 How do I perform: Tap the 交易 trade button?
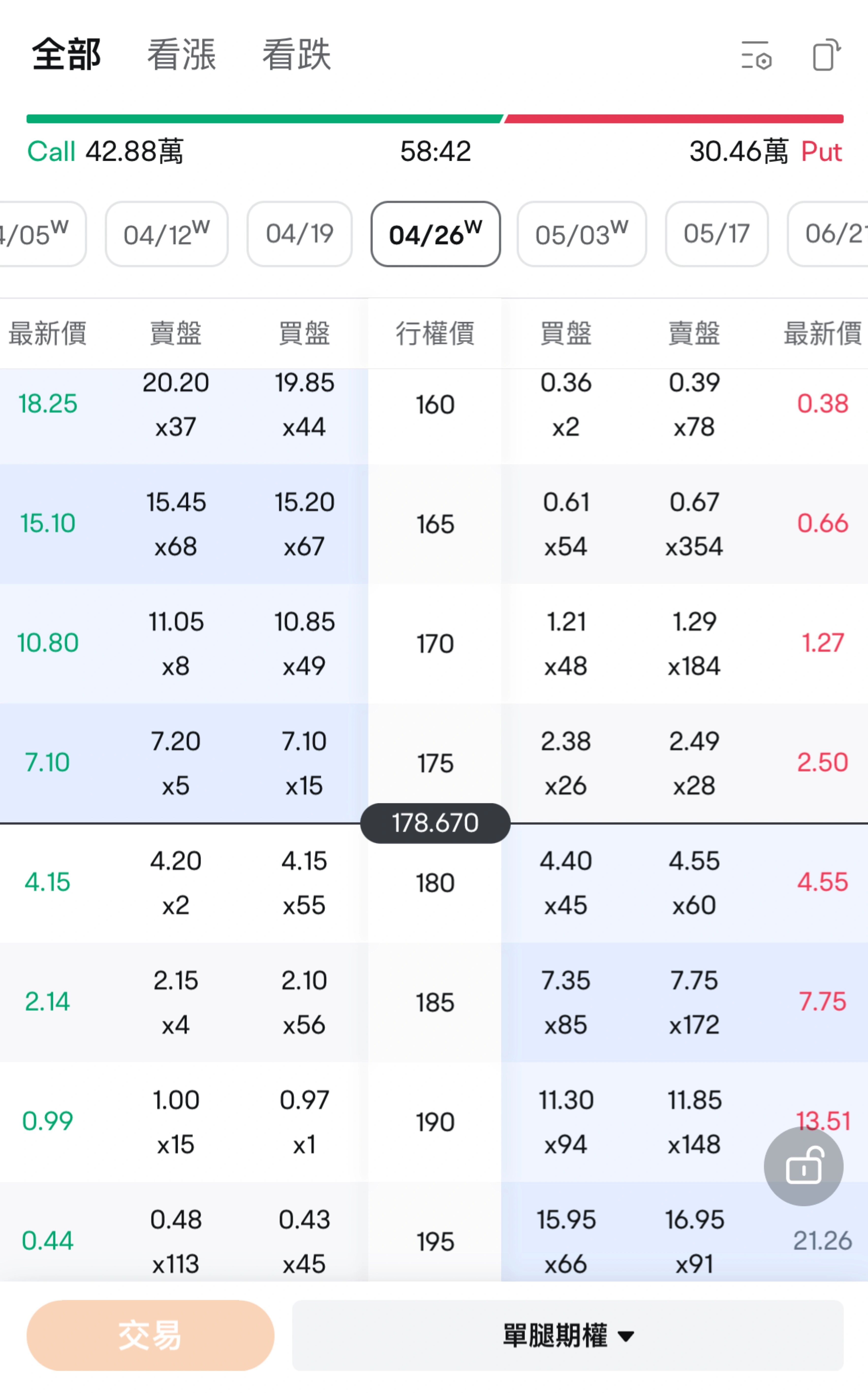[x=149, y=1336]
